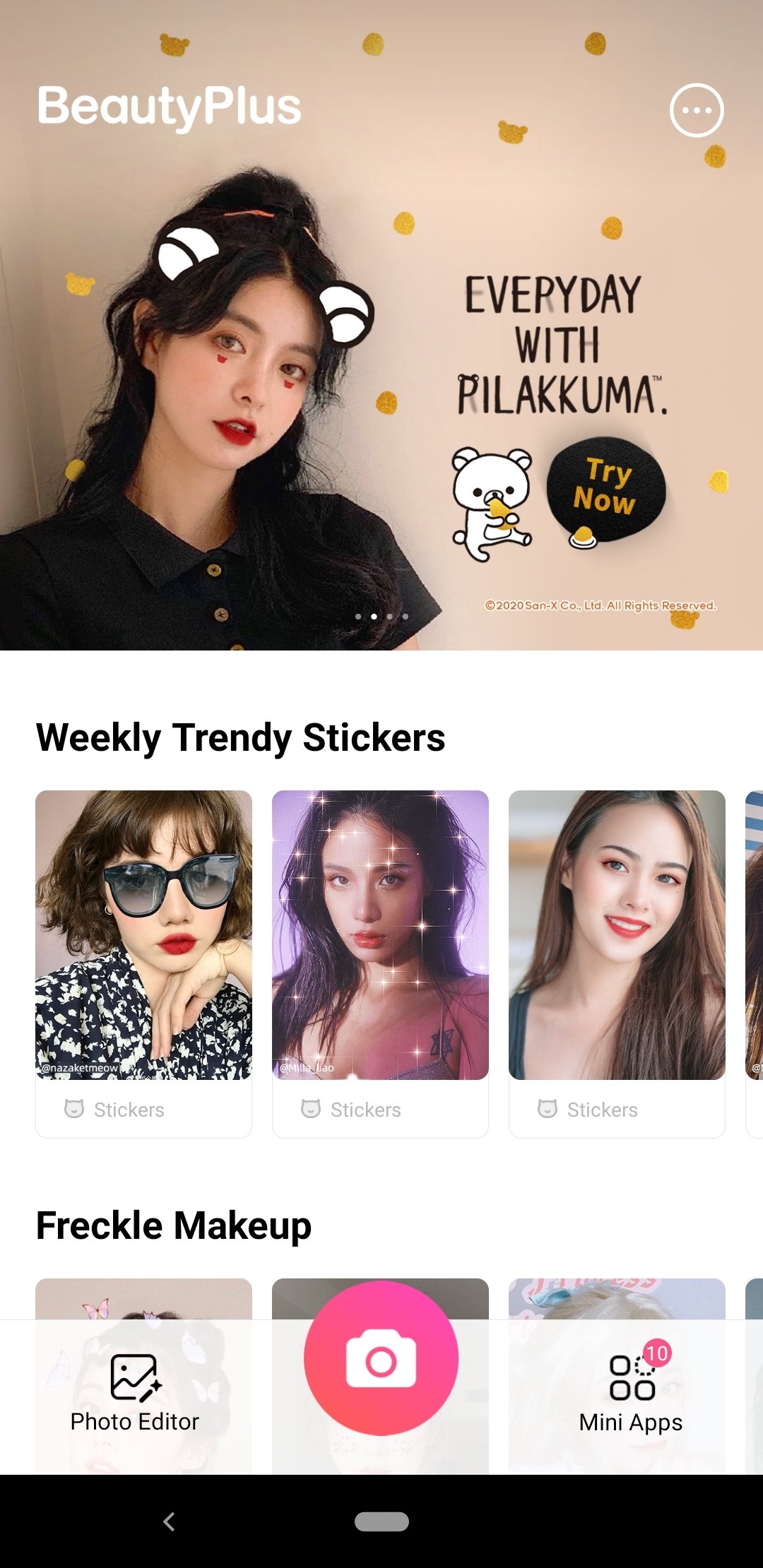Open the sparkle sticker card with purple background
The image size is (763, 1568).
pos(380,963)
